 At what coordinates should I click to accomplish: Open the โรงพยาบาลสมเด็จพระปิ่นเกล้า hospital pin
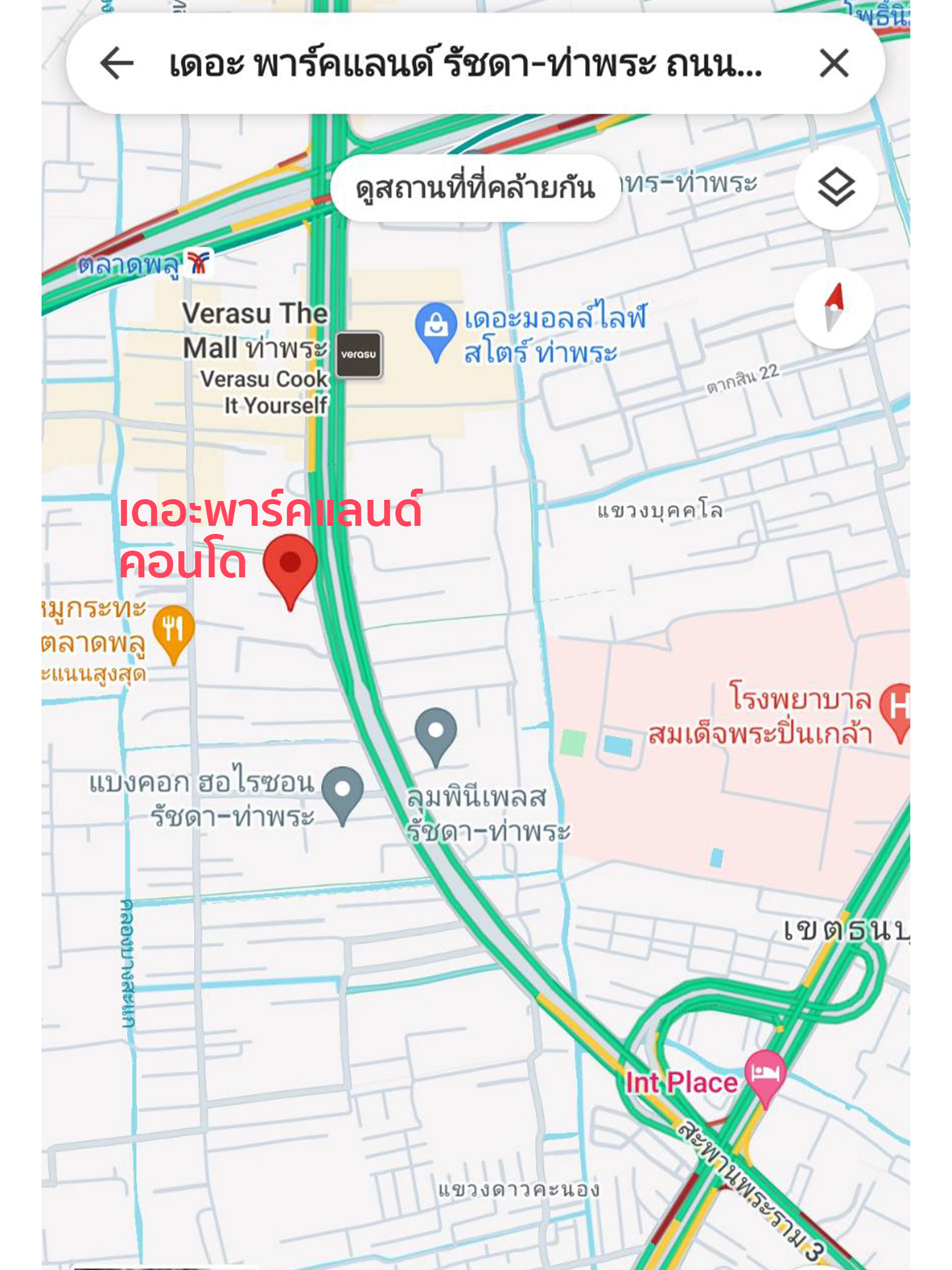click(x=897, y=709)
